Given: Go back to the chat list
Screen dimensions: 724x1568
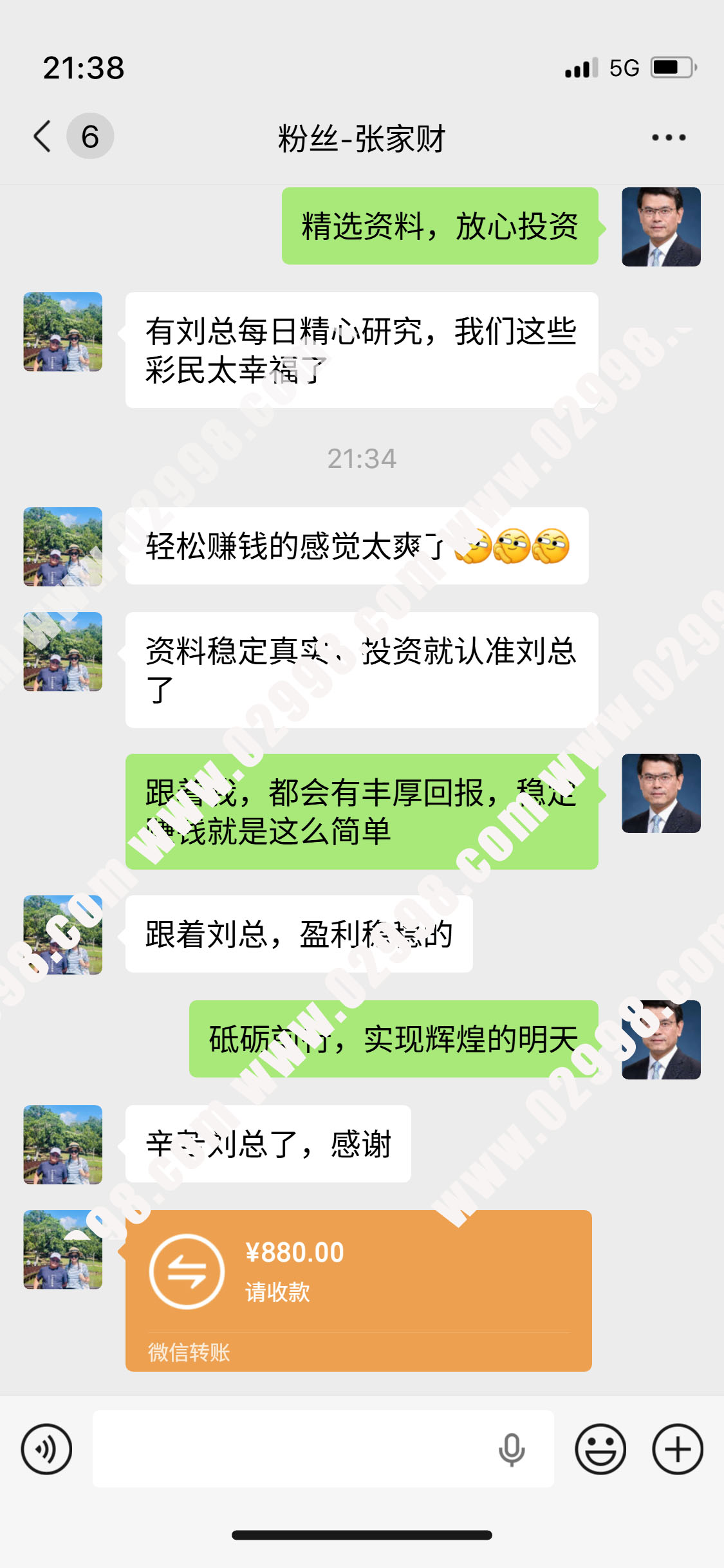Looking at the screenshot, I should [42, 136].
